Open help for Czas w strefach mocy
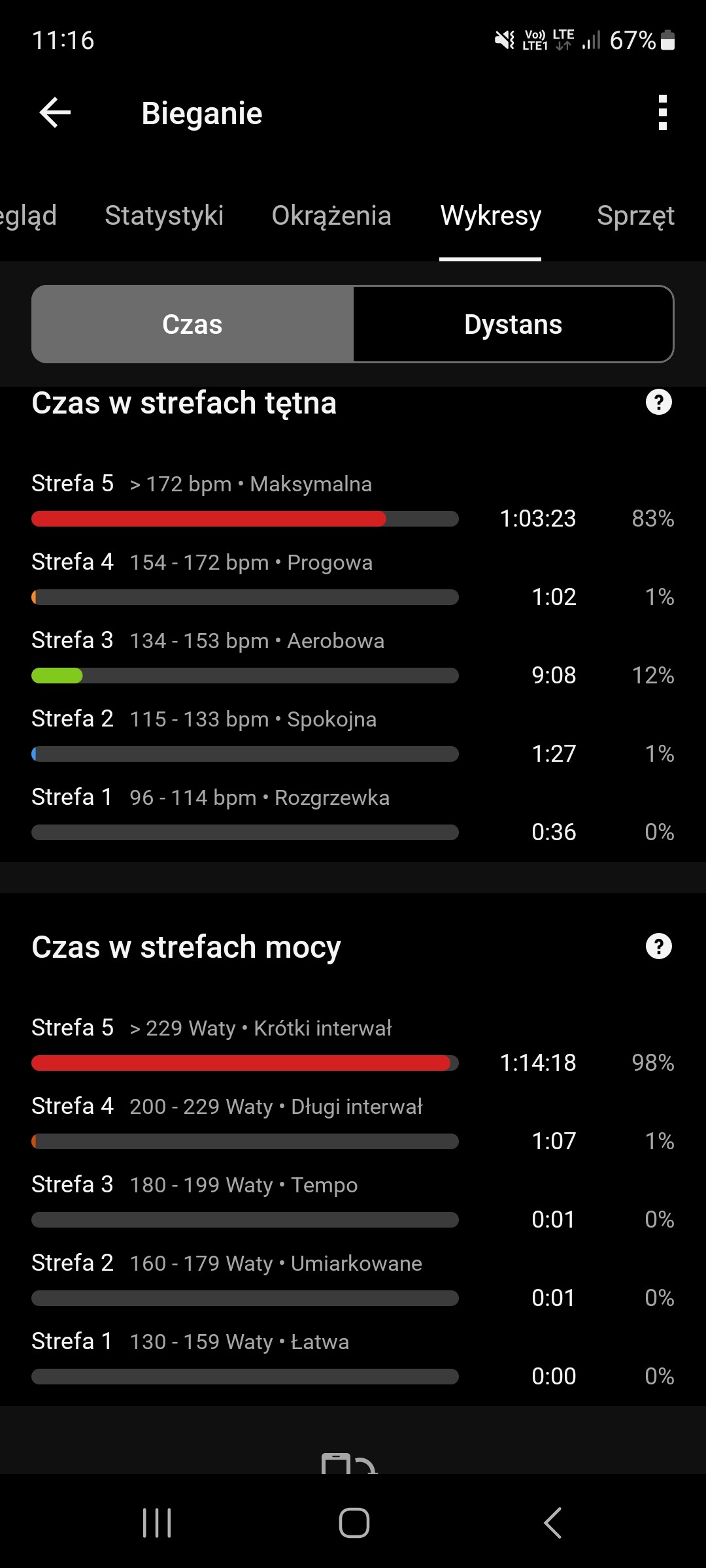This screenshot has height=1568, width=706. tap(658, 946)
